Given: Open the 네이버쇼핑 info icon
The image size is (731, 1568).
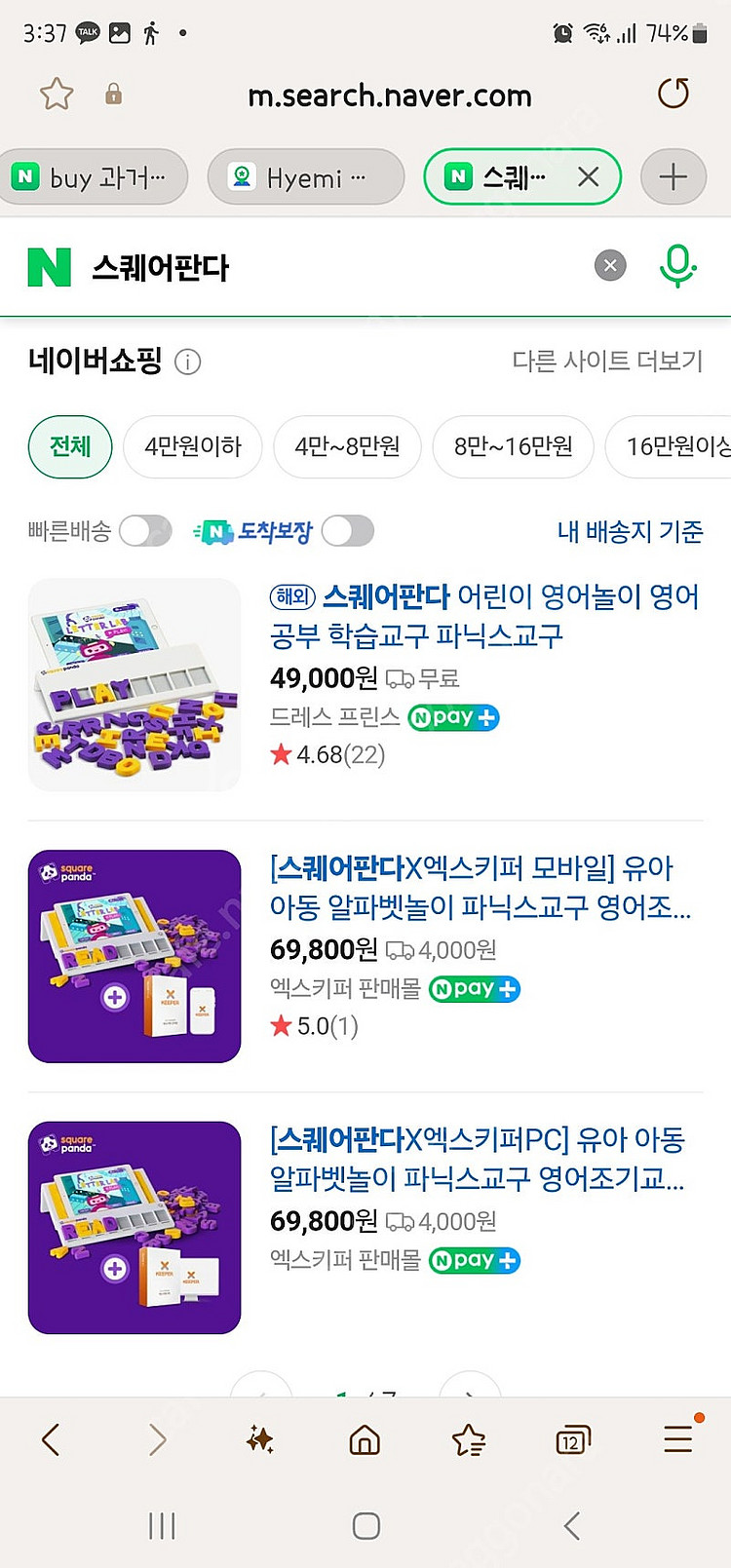Looking at the screenshot, I should pos(187,363).
